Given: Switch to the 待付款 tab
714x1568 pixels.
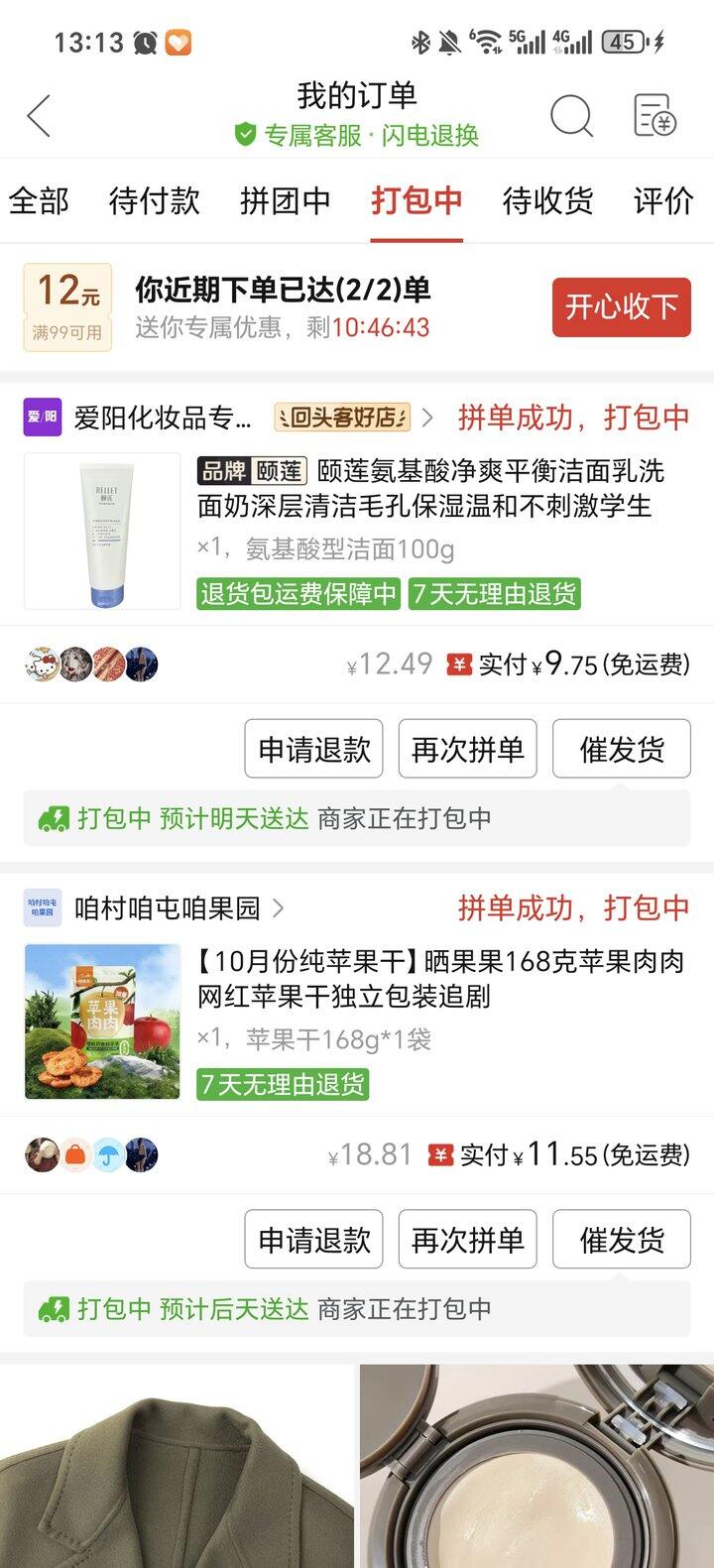Looking at the screenshot, I should pyautogui.click(x=154, y=201).
